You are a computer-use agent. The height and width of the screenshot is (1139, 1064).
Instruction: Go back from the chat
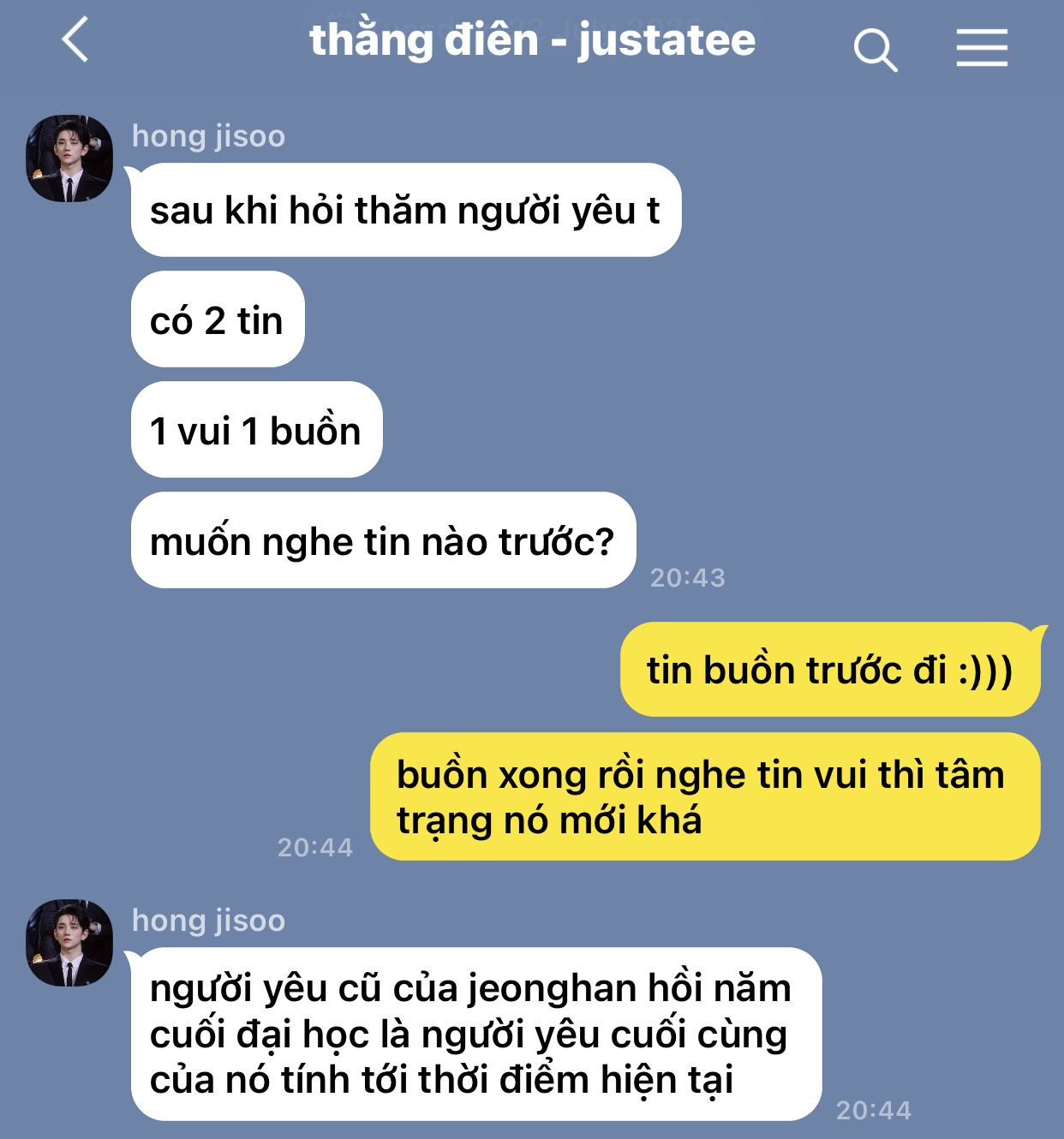[x=75, y=41]
